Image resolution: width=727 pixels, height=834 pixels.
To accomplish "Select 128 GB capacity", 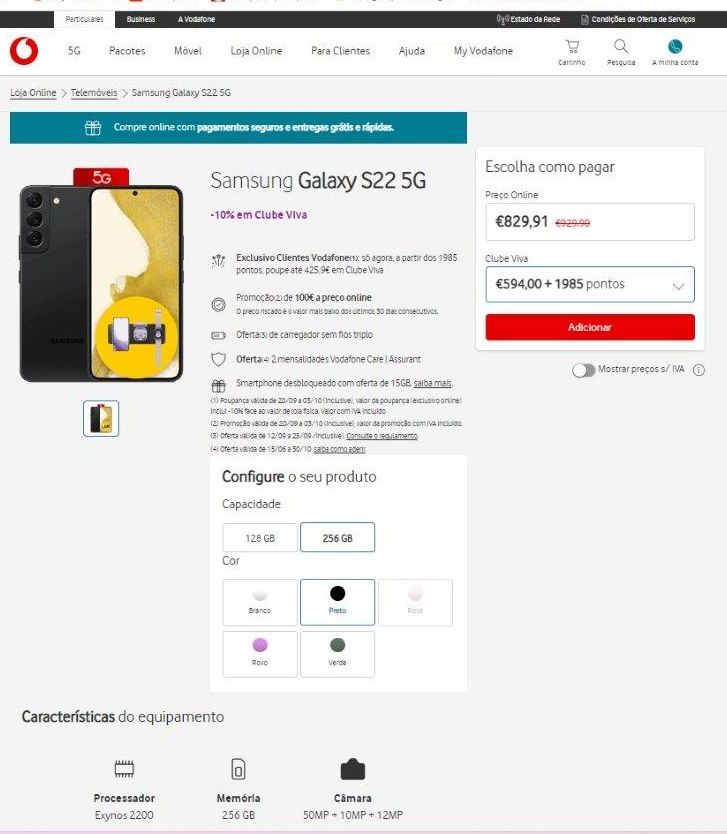I will click(260, 538).
